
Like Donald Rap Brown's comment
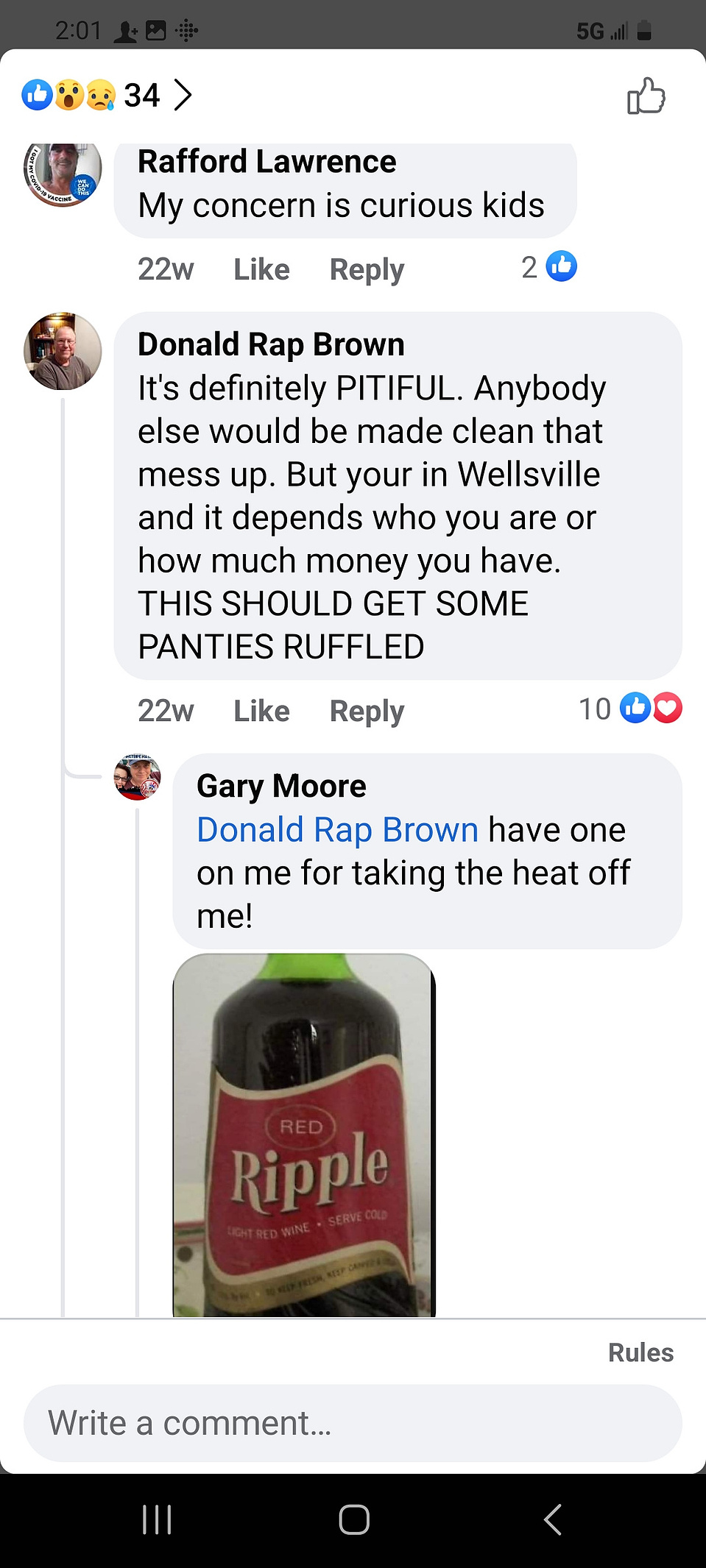(x=261, y=711)
